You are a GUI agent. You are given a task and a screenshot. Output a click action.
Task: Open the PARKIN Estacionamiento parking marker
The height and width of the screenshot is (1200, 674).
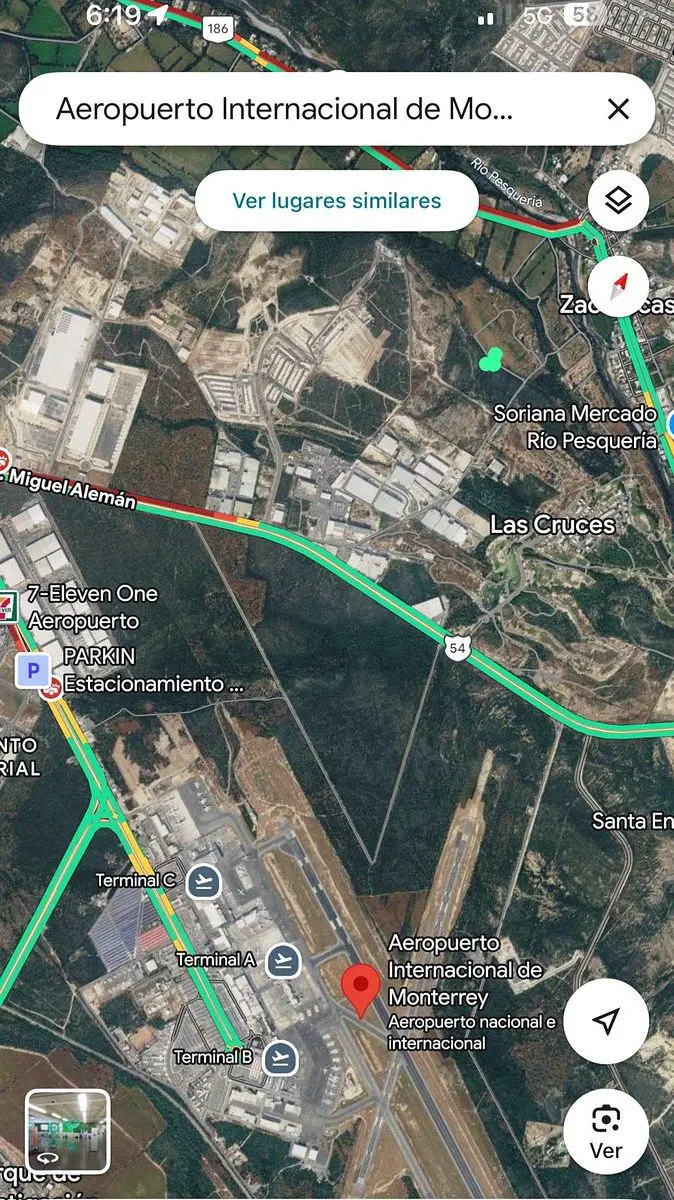(33, 670)
